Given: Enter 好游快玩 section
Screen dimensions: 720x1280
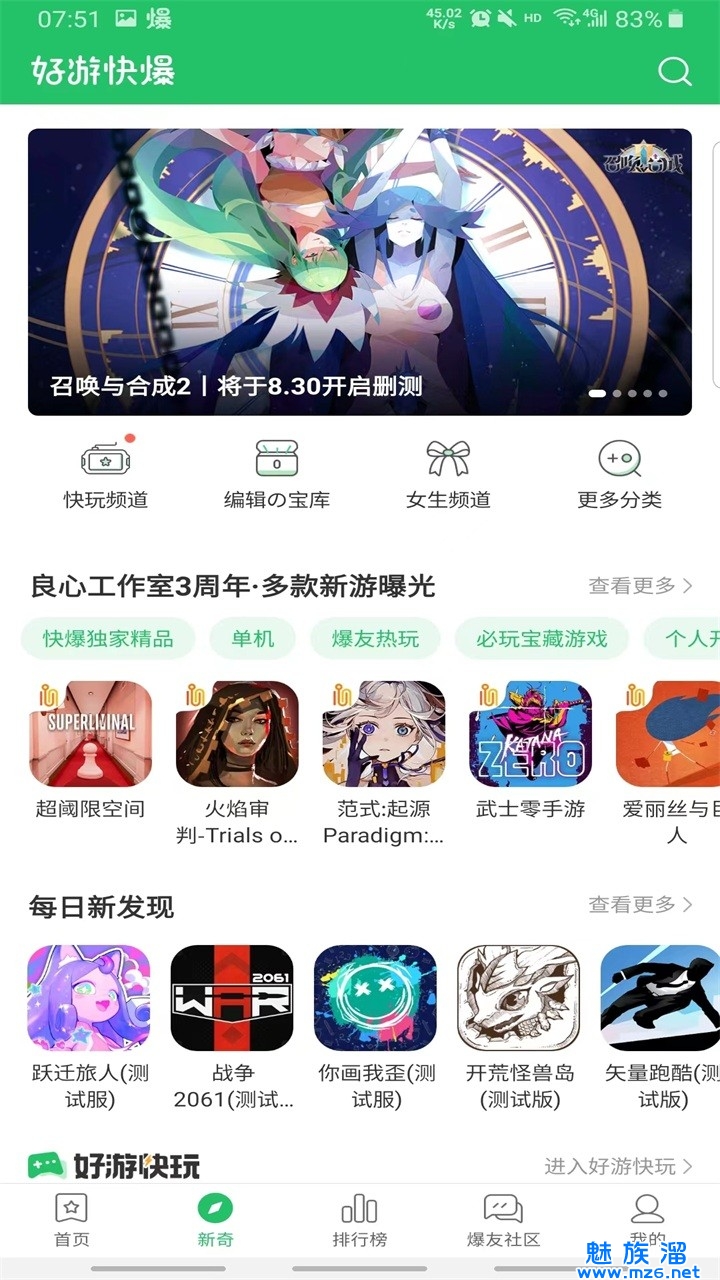Looking at the screenshot, I should coord(618,1166).
